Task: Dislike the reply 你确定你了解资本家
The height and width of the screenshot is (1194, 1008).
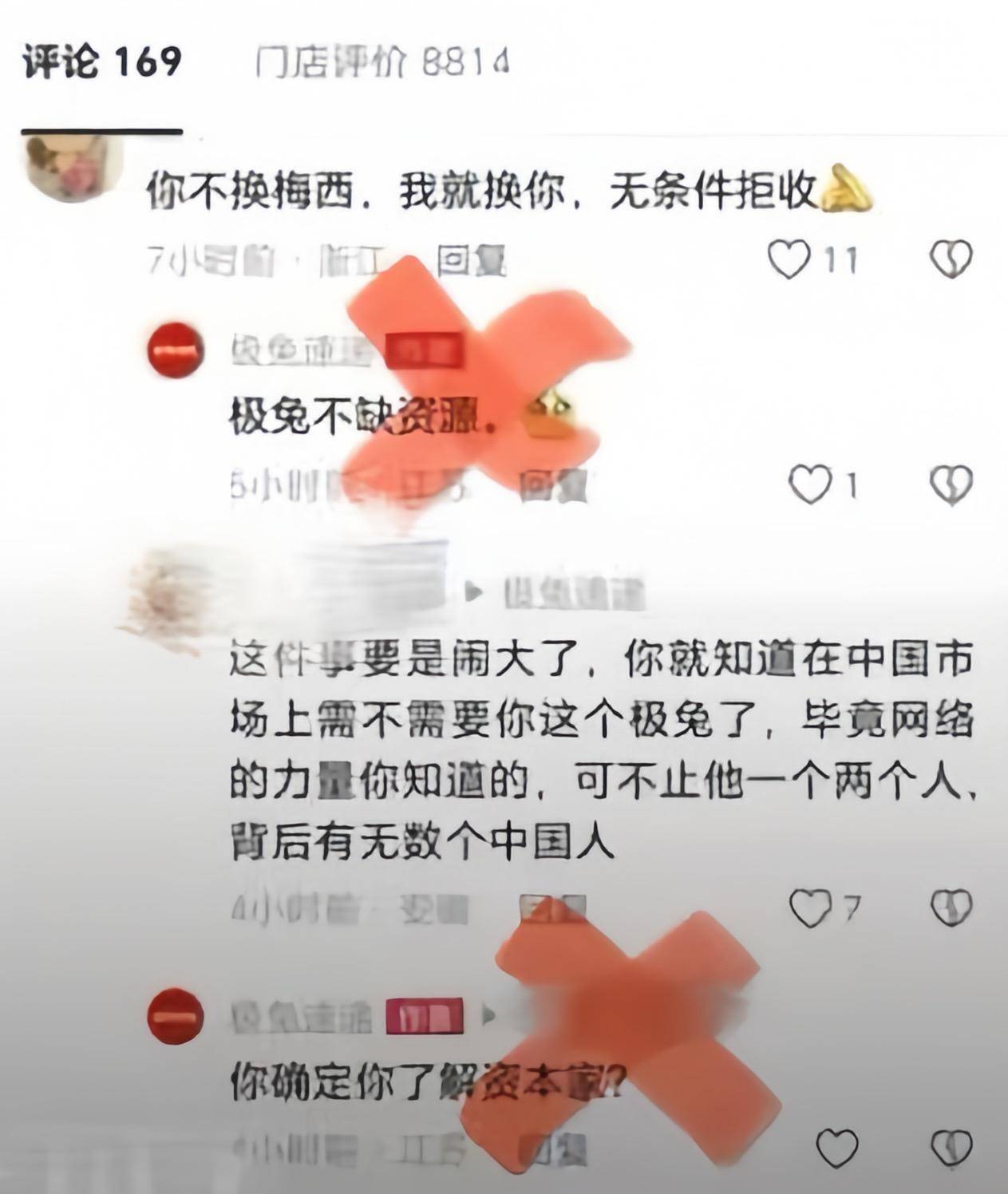Action: point(951,1149)
